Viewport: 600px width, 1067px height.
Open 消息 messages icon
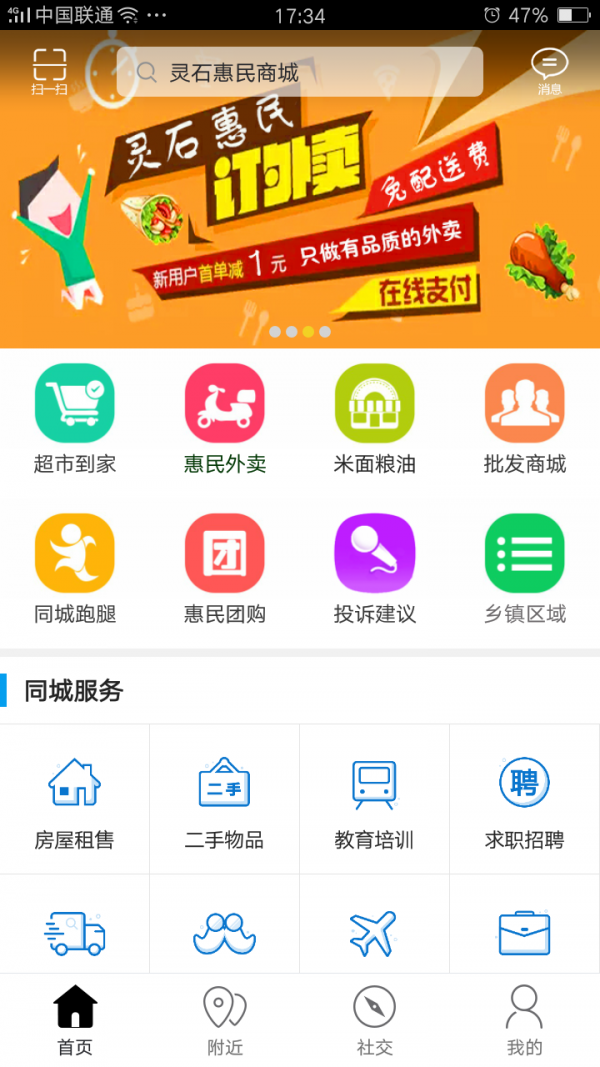[549, 70]
